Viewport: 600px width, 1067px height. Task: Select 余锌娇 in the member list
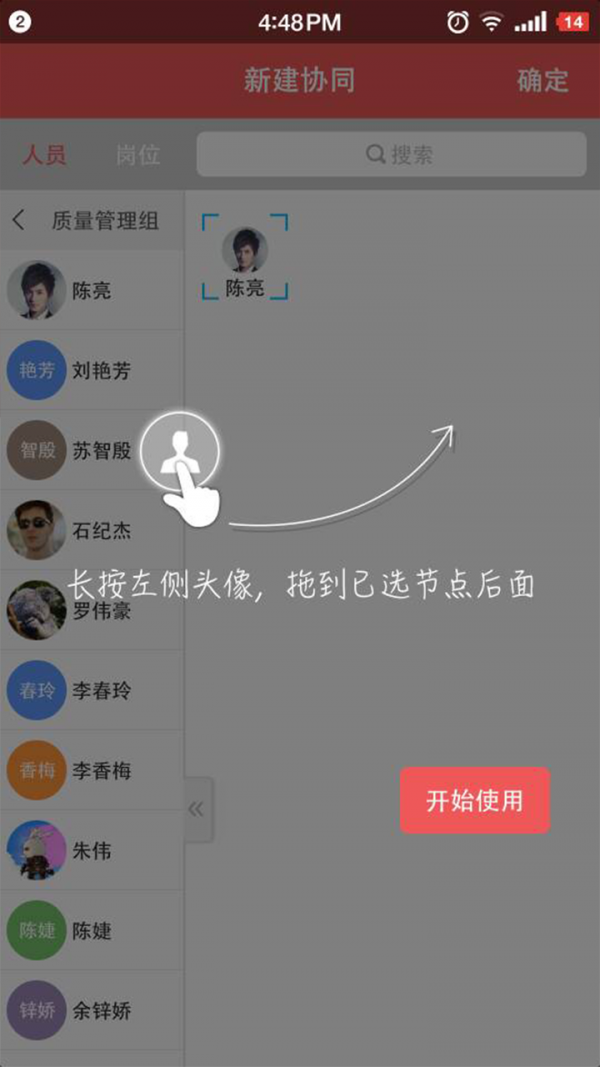pos(90,1011)
